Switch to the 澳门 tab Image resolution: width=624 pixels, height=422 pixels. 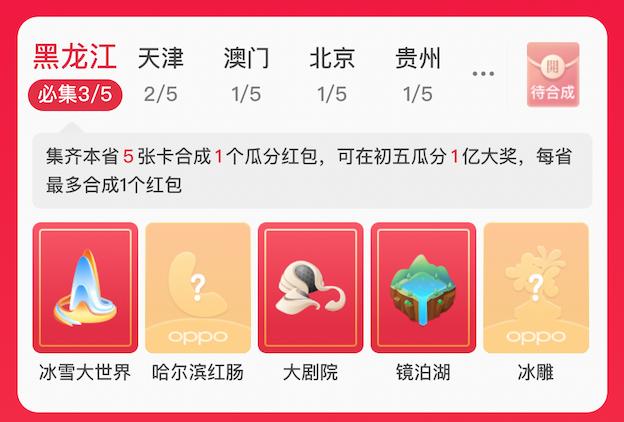(x=246, y=73)
